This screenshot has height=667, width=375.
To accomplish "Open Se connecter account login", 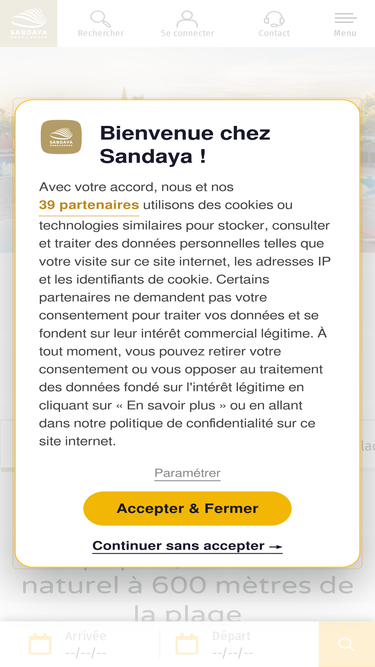I will click(187, 24).
